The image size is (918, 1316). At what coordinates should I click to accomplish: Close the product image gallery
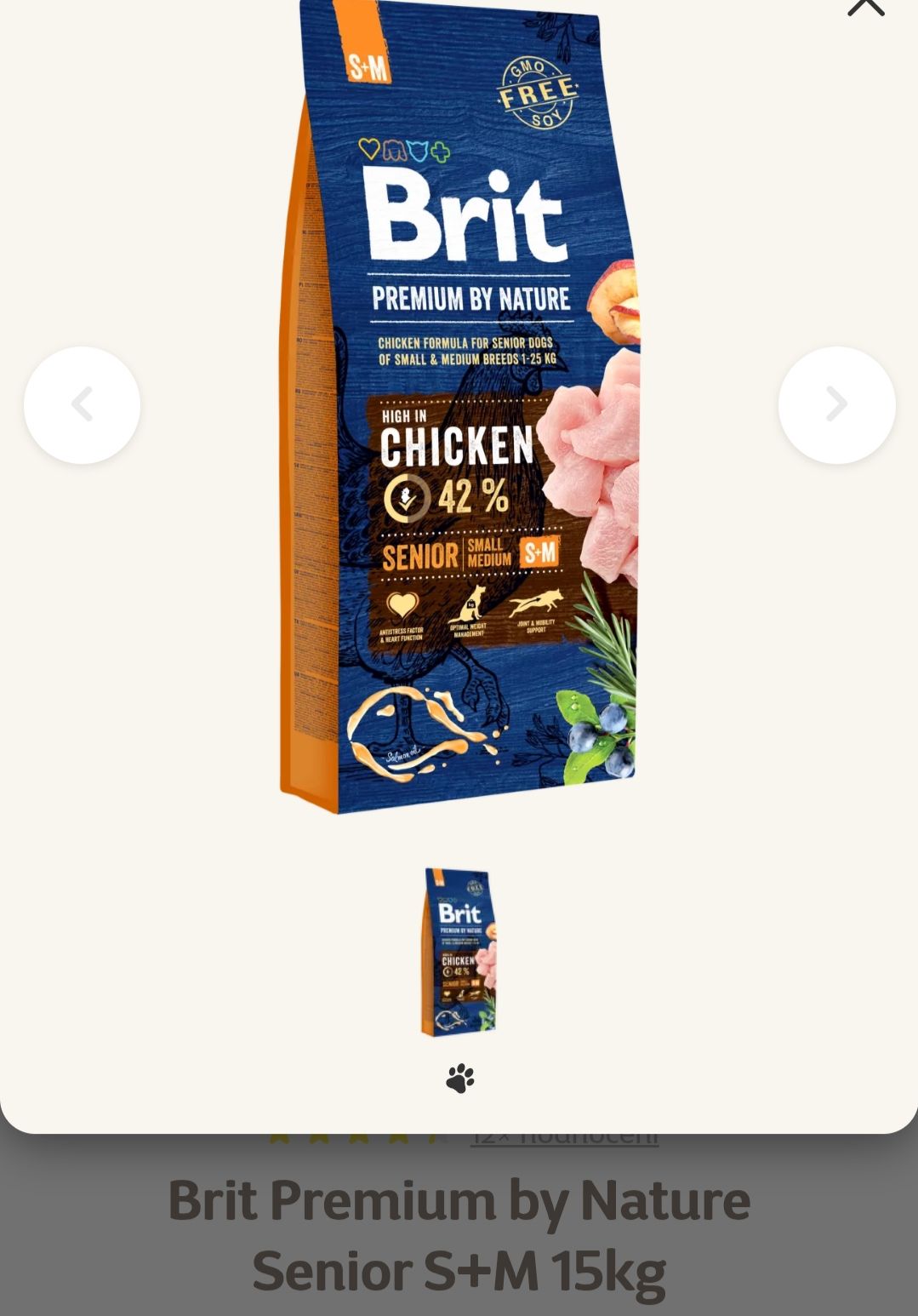865,7
